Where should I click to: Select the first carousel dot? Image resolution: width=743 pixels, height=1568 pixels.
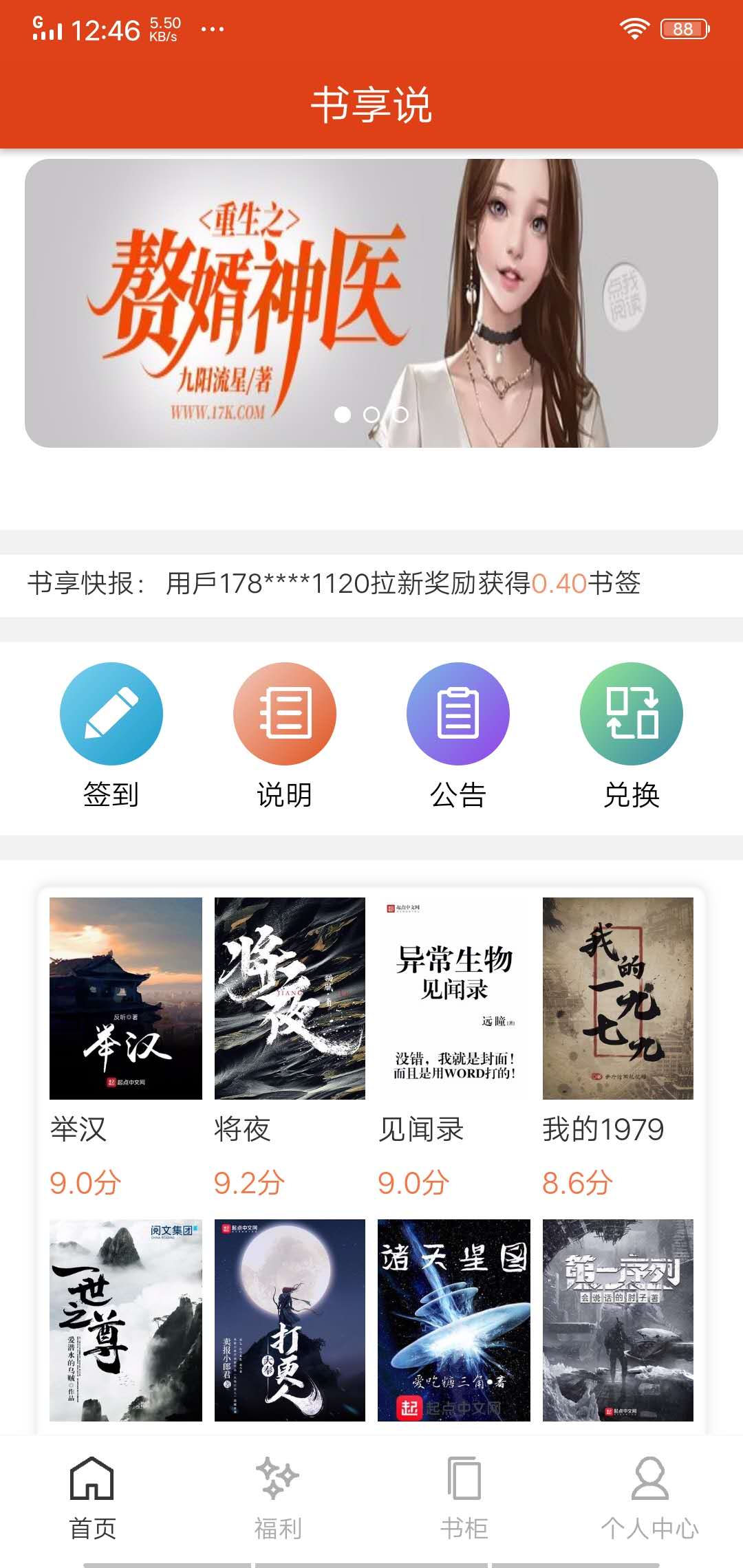[343, 415]
